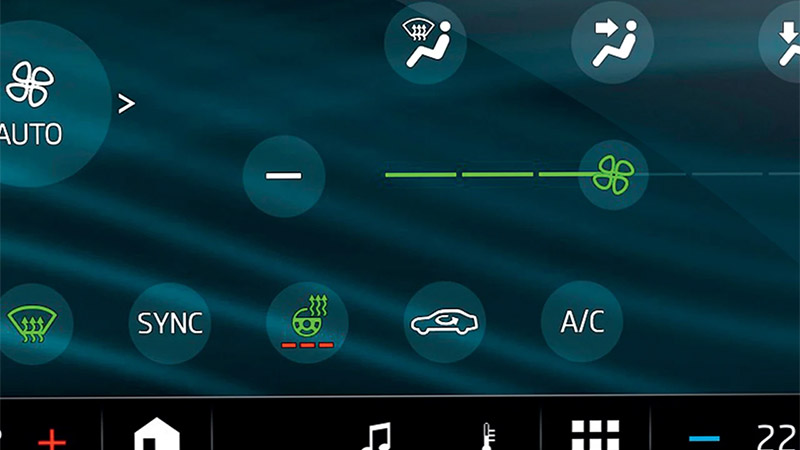Adjust the green fan speed slider
Image resolution: width=800 pixels, height=450 pixels.
pyautogui.click(x=613, y=175)
